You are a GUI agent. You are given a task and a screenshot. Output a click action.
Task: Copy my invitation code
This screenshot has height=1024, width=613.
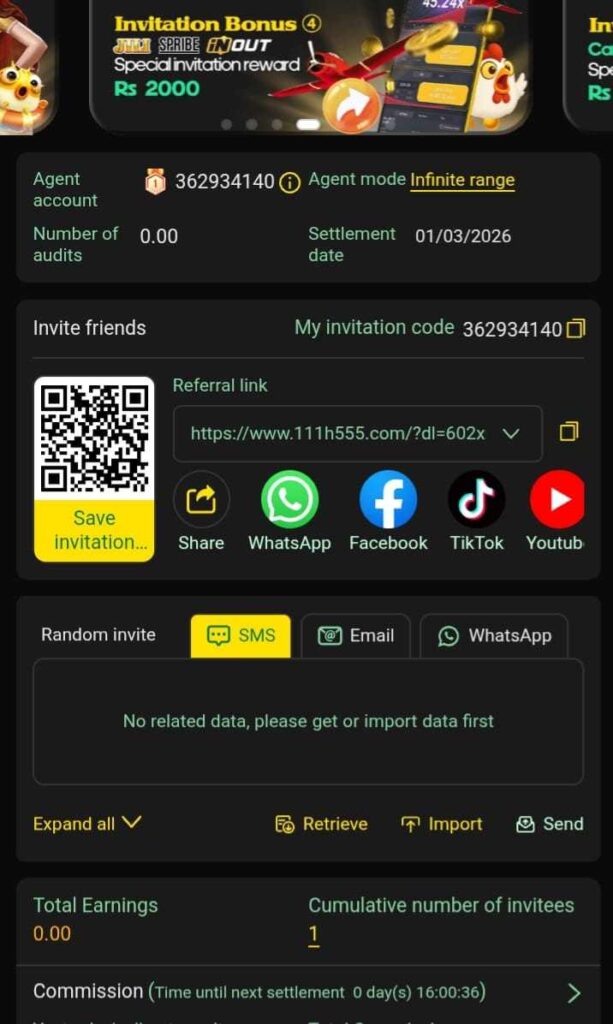click(576, 328)
